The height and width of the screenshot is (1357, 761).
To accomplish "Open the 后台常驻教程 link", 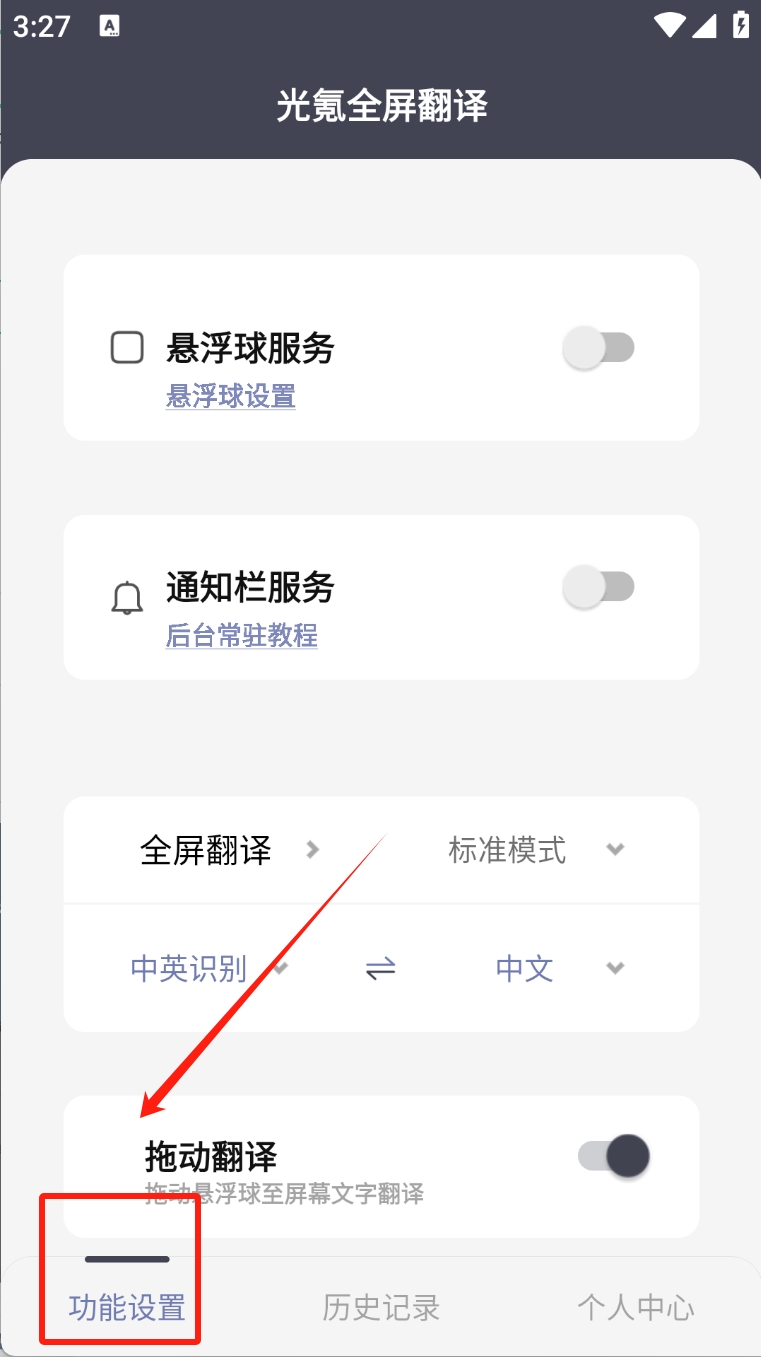I will pyautogui.click(x=242, y=635).
